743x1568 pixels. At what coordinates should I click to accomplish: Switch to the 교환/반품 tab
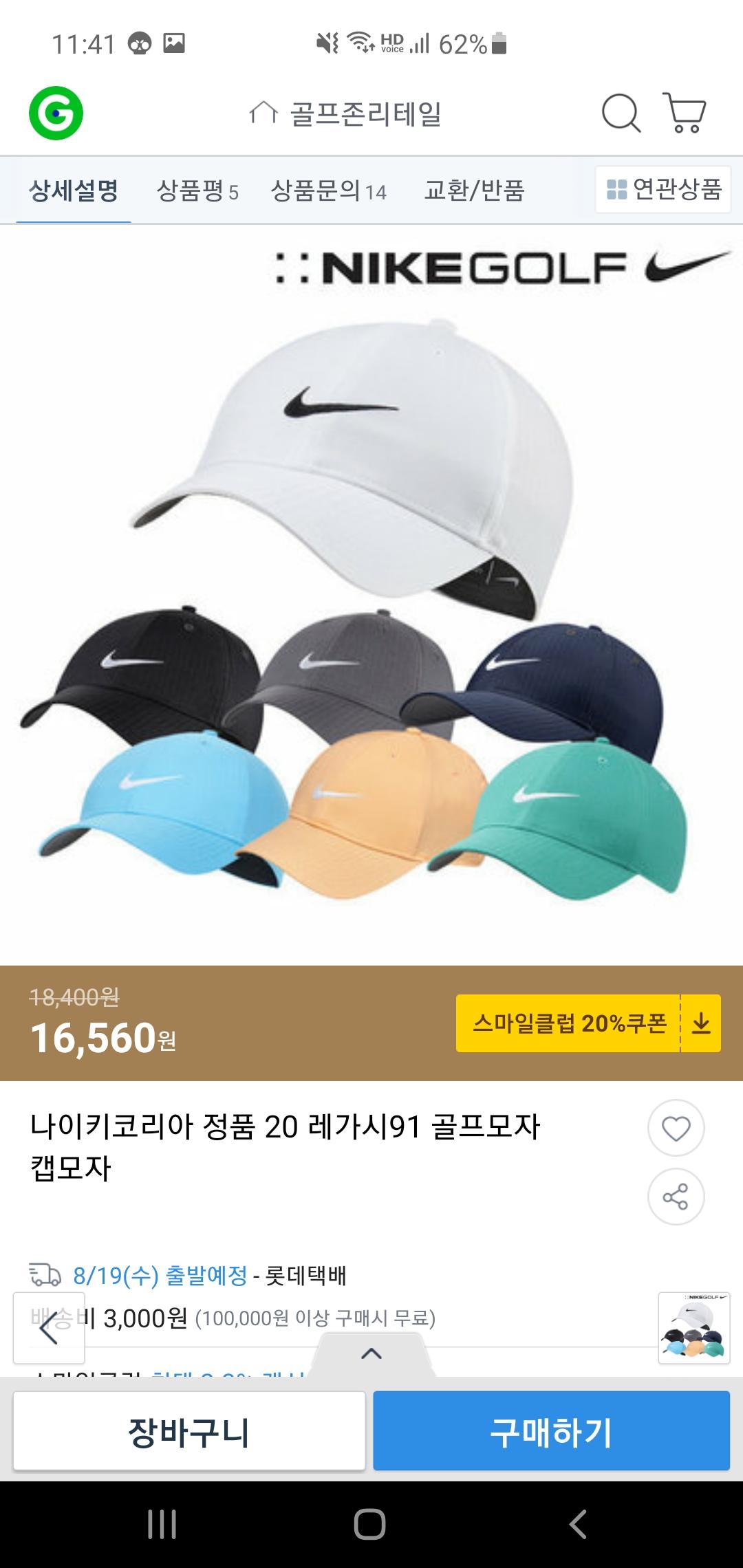pyautogui.click(x=474, y=190)
